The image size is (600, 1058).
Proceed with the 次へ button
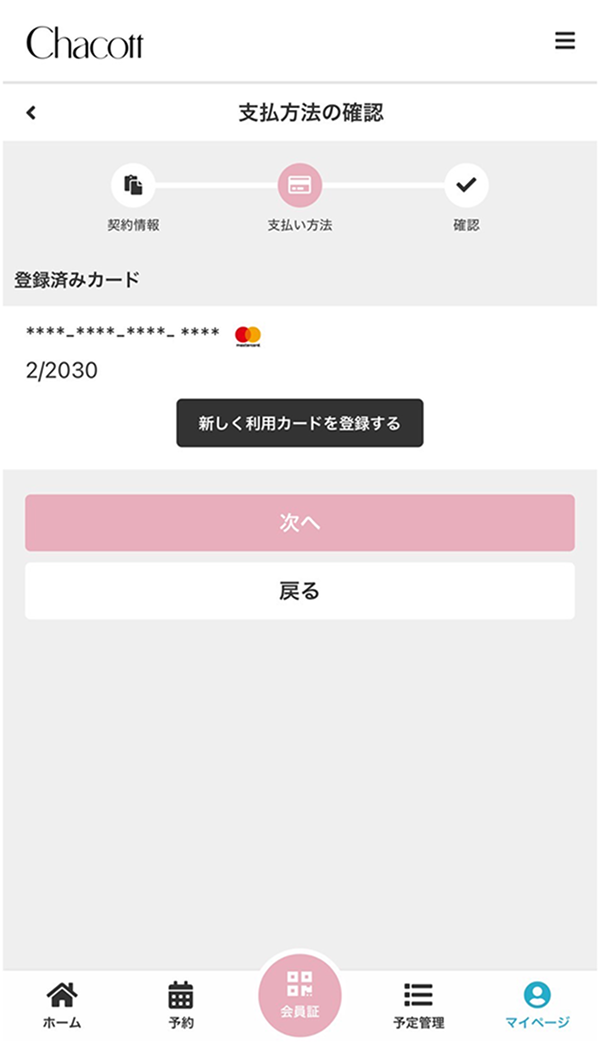(x=300, y=523)
